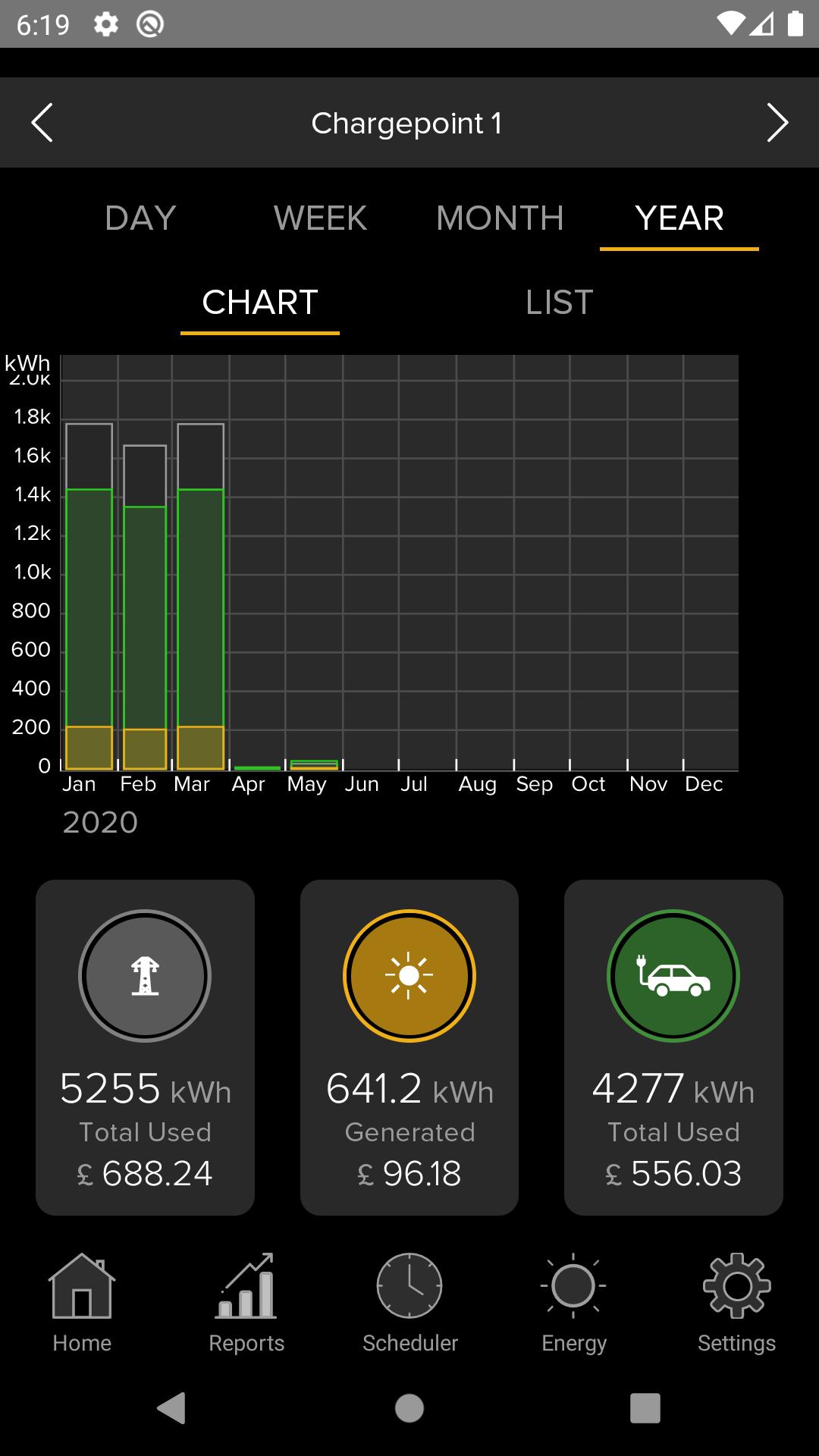This screenshot has height=1456, width=819.
Task: Open the Scheduler tab
Action: click(410, 1304)
